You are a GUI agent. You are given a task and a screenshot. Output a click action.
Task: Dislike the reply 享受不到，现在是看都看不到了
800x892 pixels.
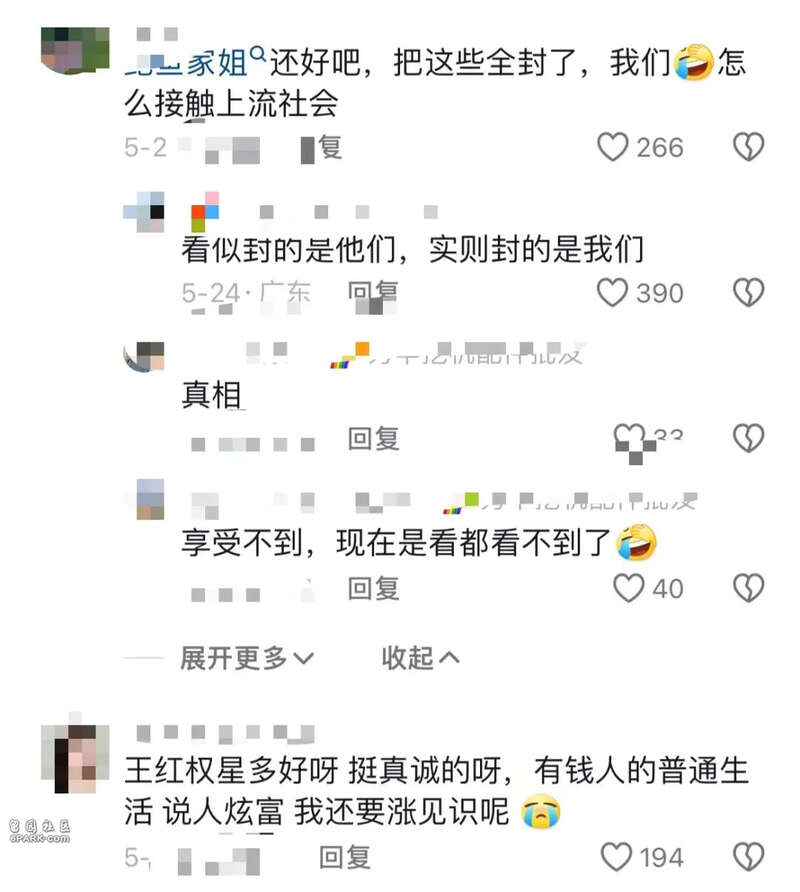pyautogui.click(x=748, y=588)
